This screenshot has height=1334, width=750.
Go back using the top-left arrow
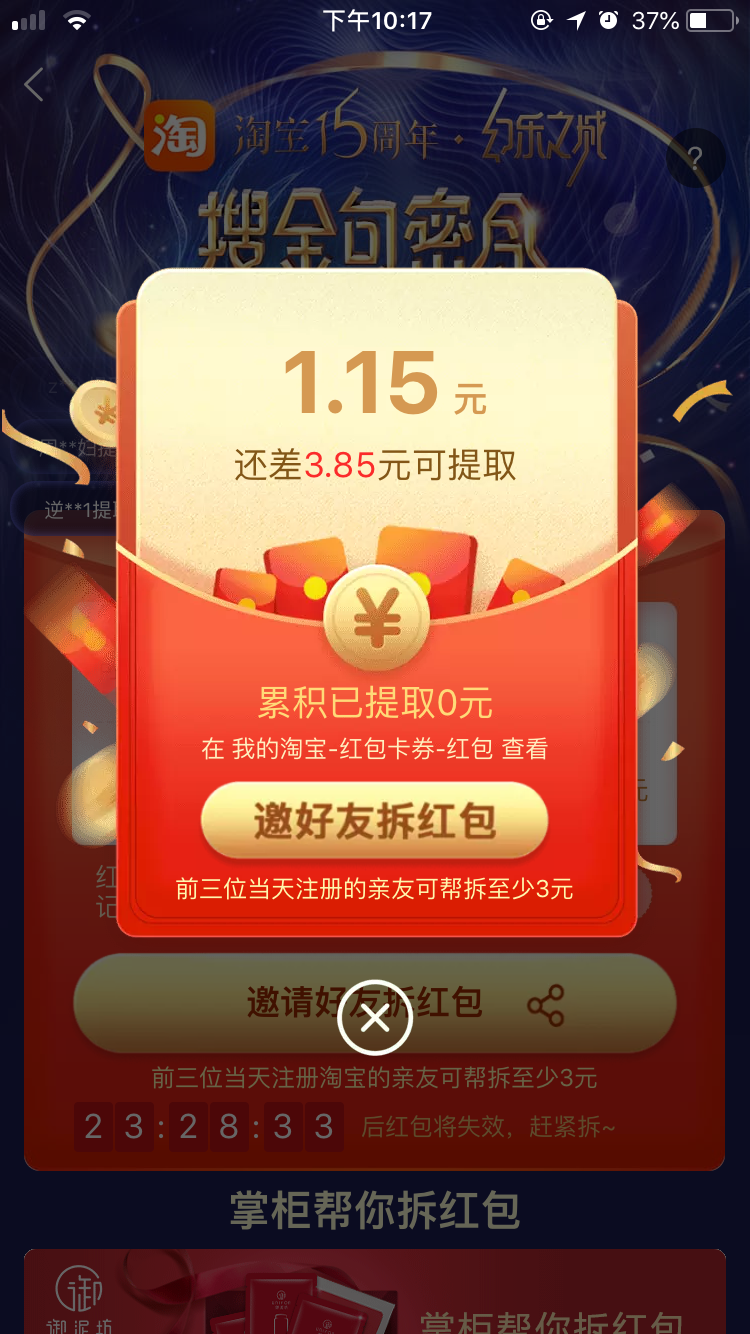[x=34, y=84]
